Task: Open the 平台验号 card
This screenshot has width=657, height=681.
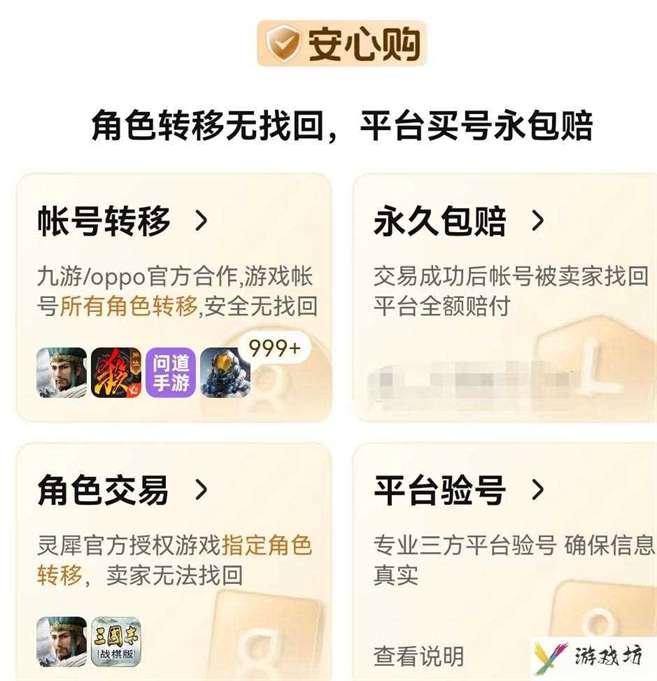Action: click(459, 491)
